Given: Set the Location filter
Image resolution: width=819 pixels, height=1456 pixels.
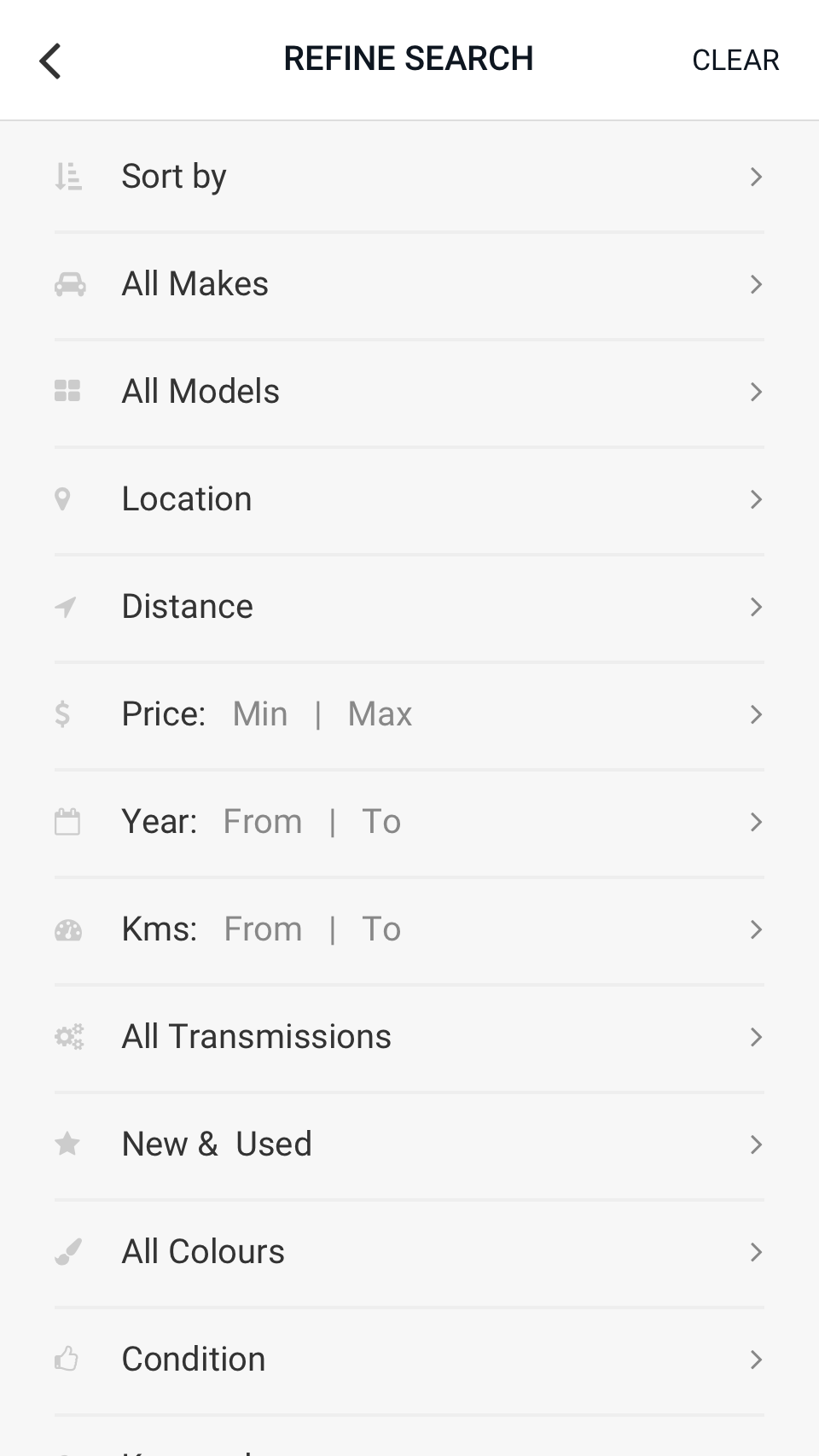Looking at the screenshot, I should pos(409,499).
